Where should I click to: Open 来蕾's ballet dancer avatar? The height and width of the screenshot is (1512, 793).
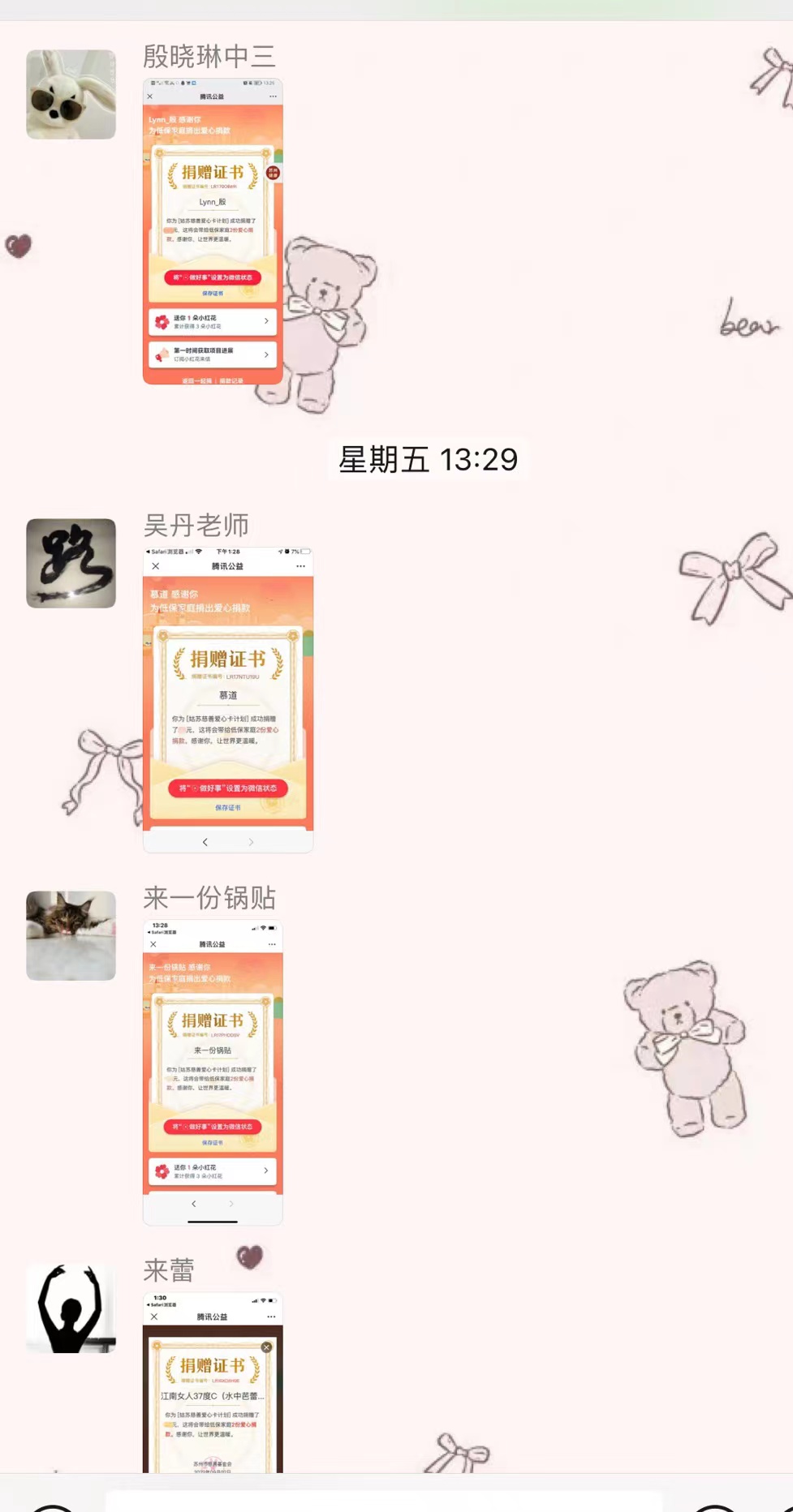71,1308
